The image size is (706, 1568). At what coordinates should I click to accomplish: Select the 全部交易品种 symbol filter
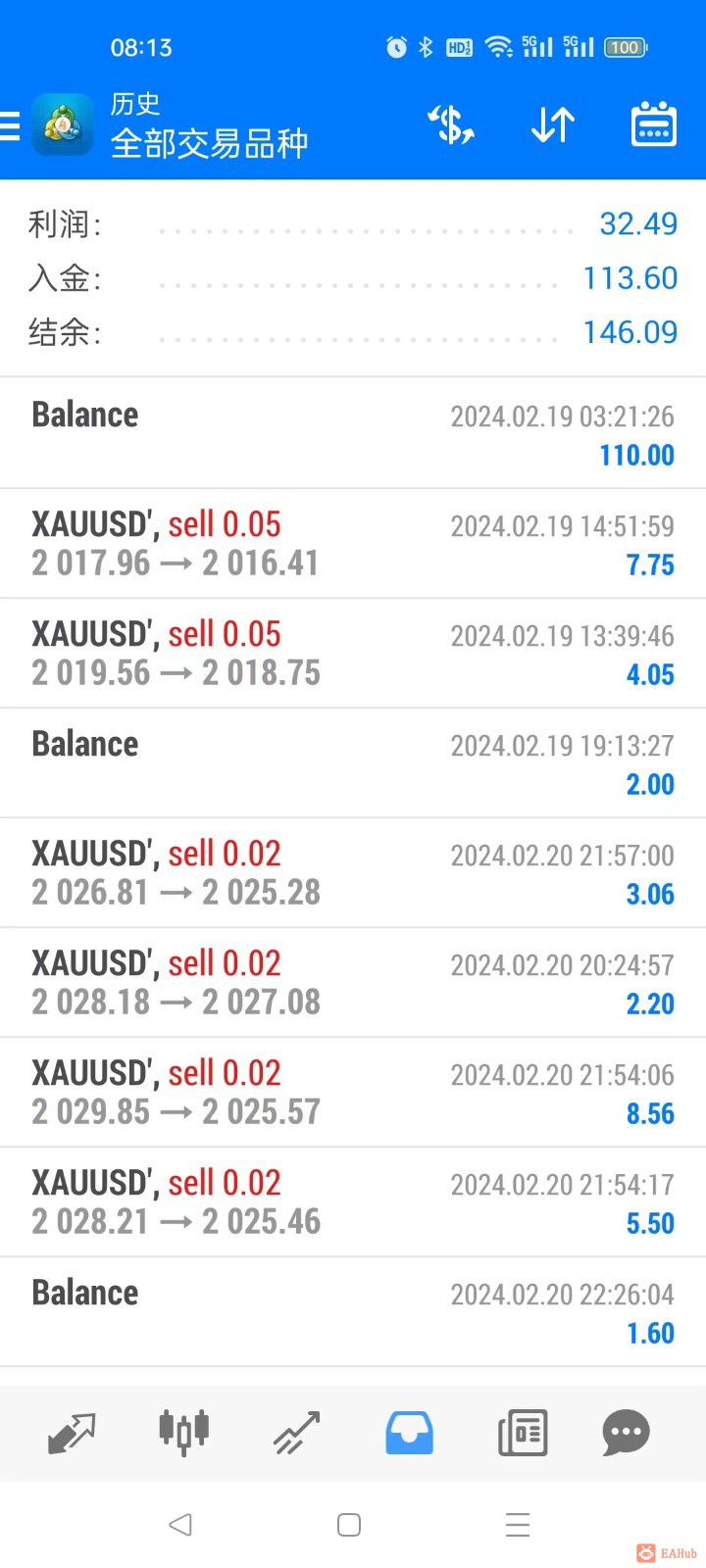point(210,143)
